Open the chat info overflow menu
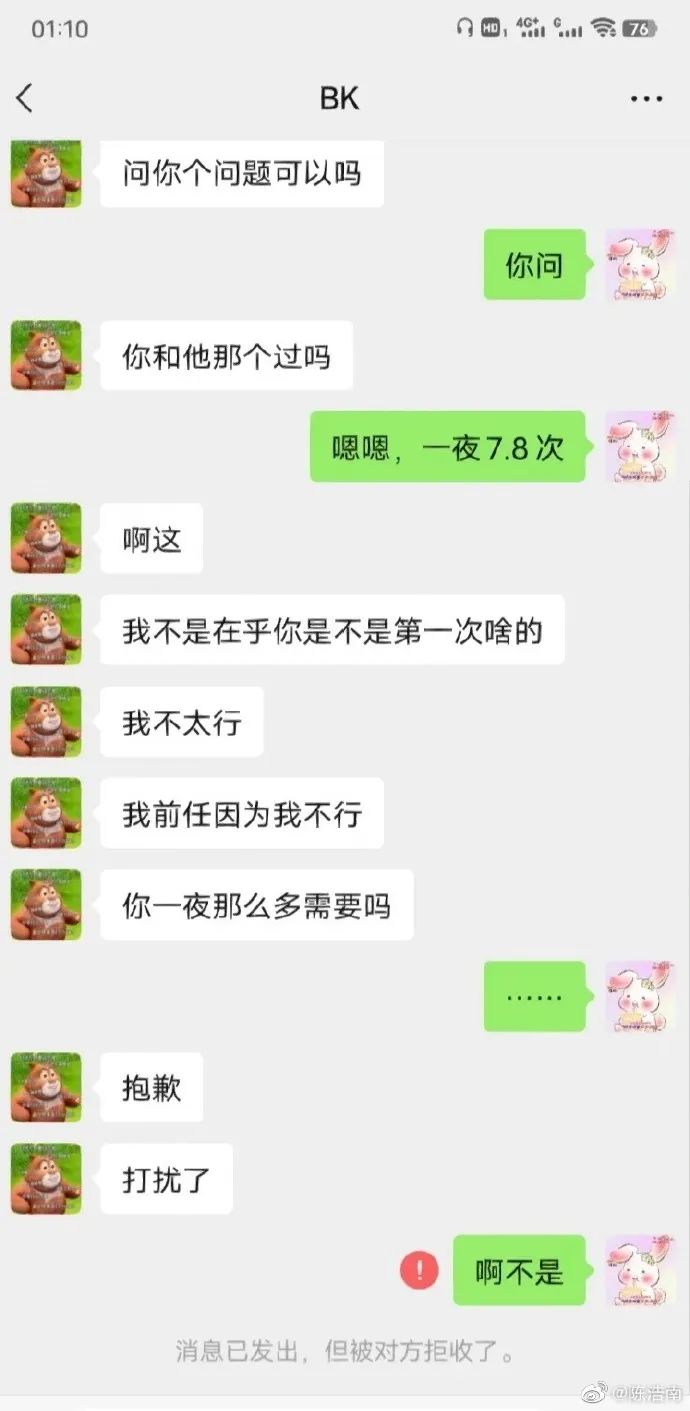The width and height of the screenshot is (690, 1411). (646, 98)
